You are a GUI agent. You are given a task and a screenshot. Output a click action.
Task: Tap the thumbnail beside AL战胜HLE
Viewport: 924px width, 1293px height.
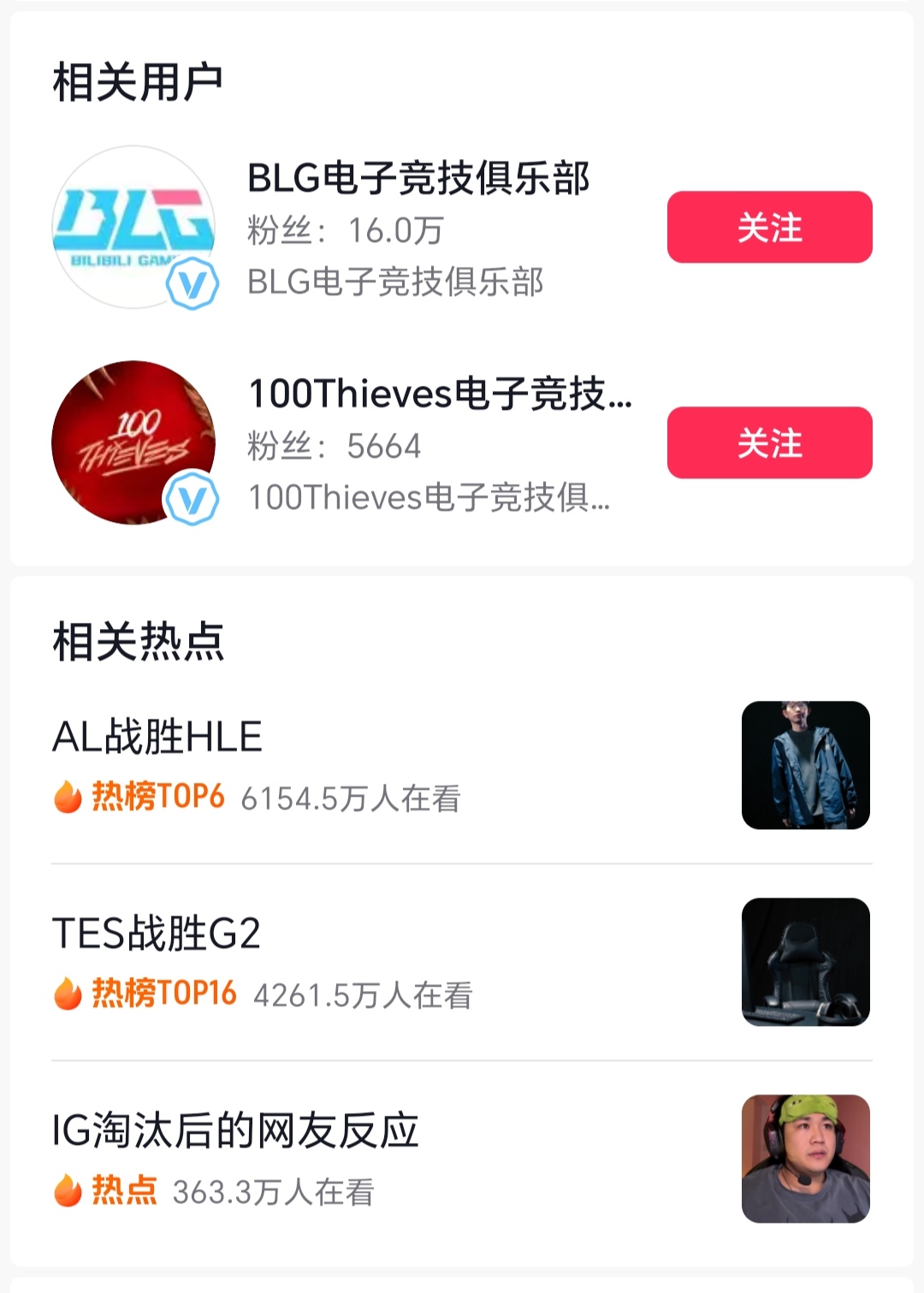coord(803,765)
